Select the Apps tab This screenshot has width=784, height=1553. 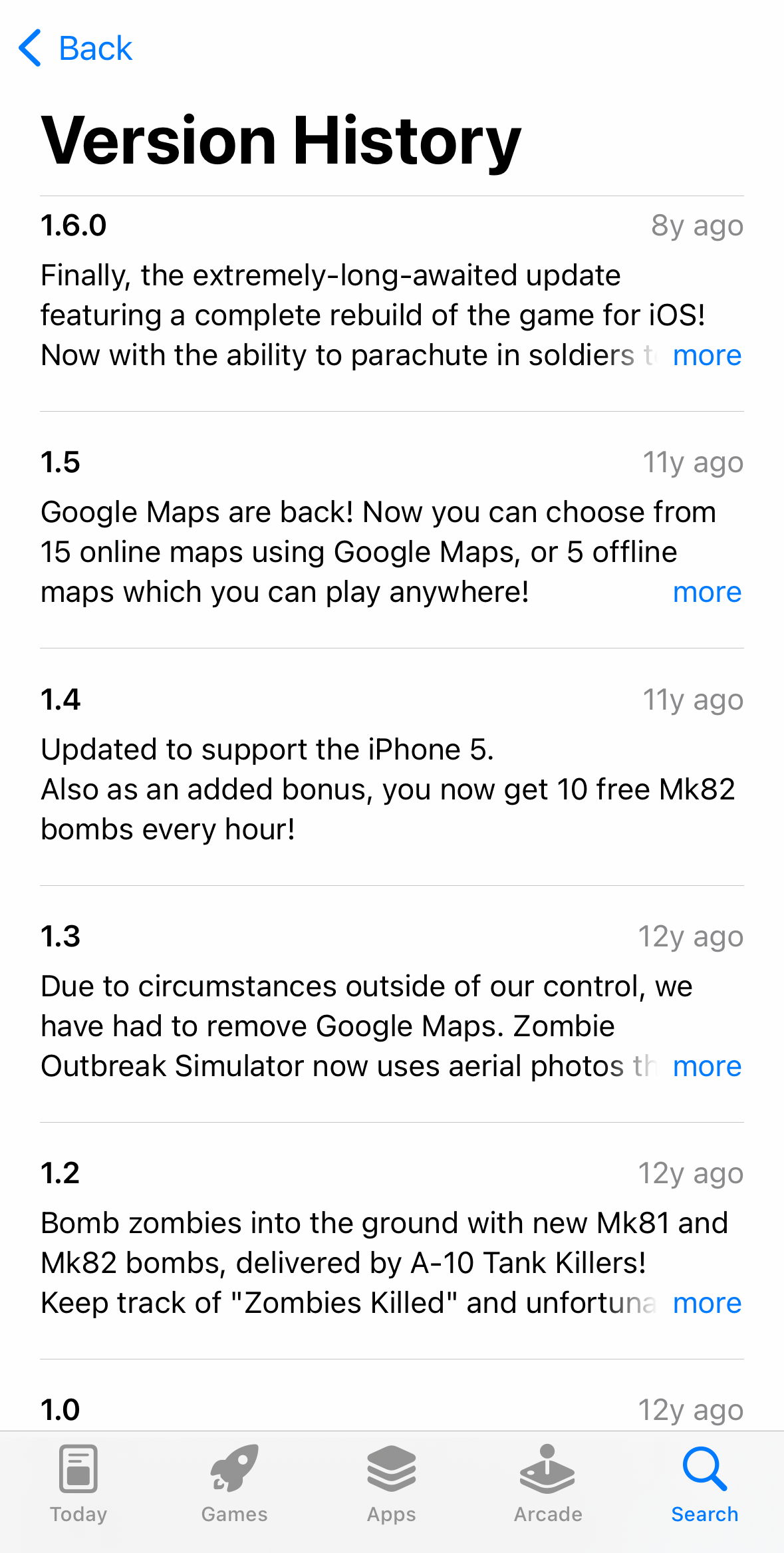pos(392,1483)
